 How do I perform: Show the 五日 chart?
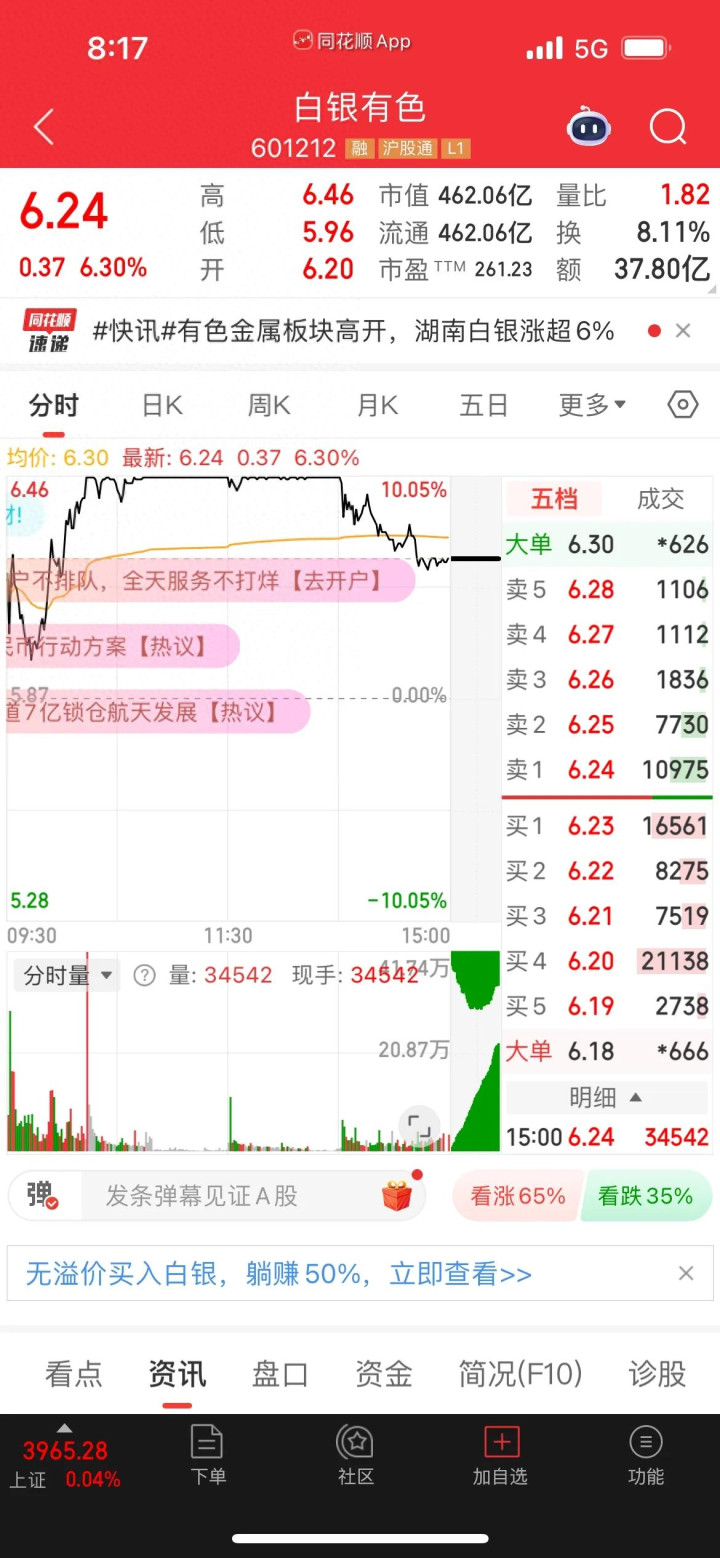coord(484,405)
